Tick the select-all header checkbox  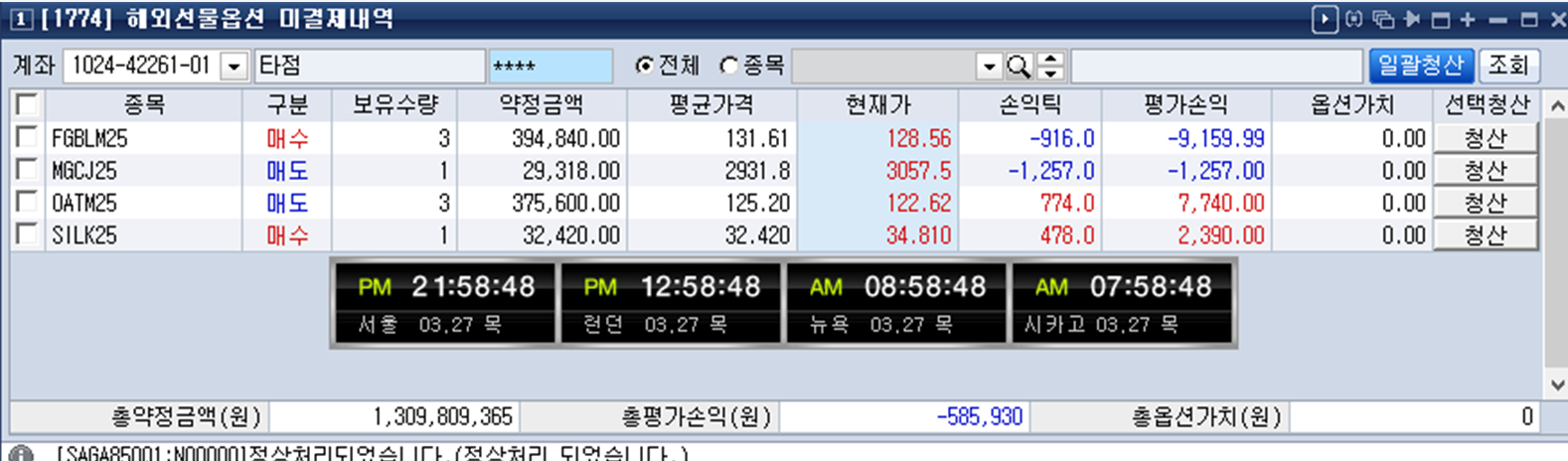pos(27,104)
